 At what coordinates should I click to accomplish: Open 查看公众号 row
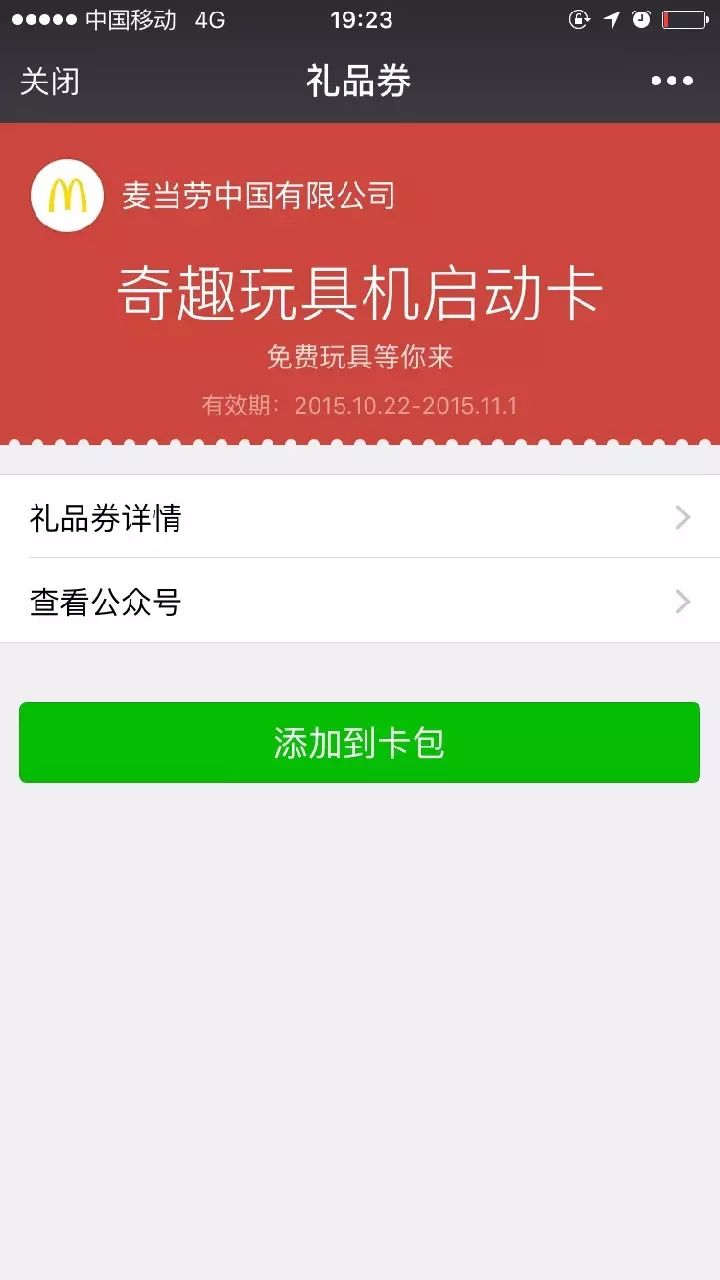click(360, 602)
